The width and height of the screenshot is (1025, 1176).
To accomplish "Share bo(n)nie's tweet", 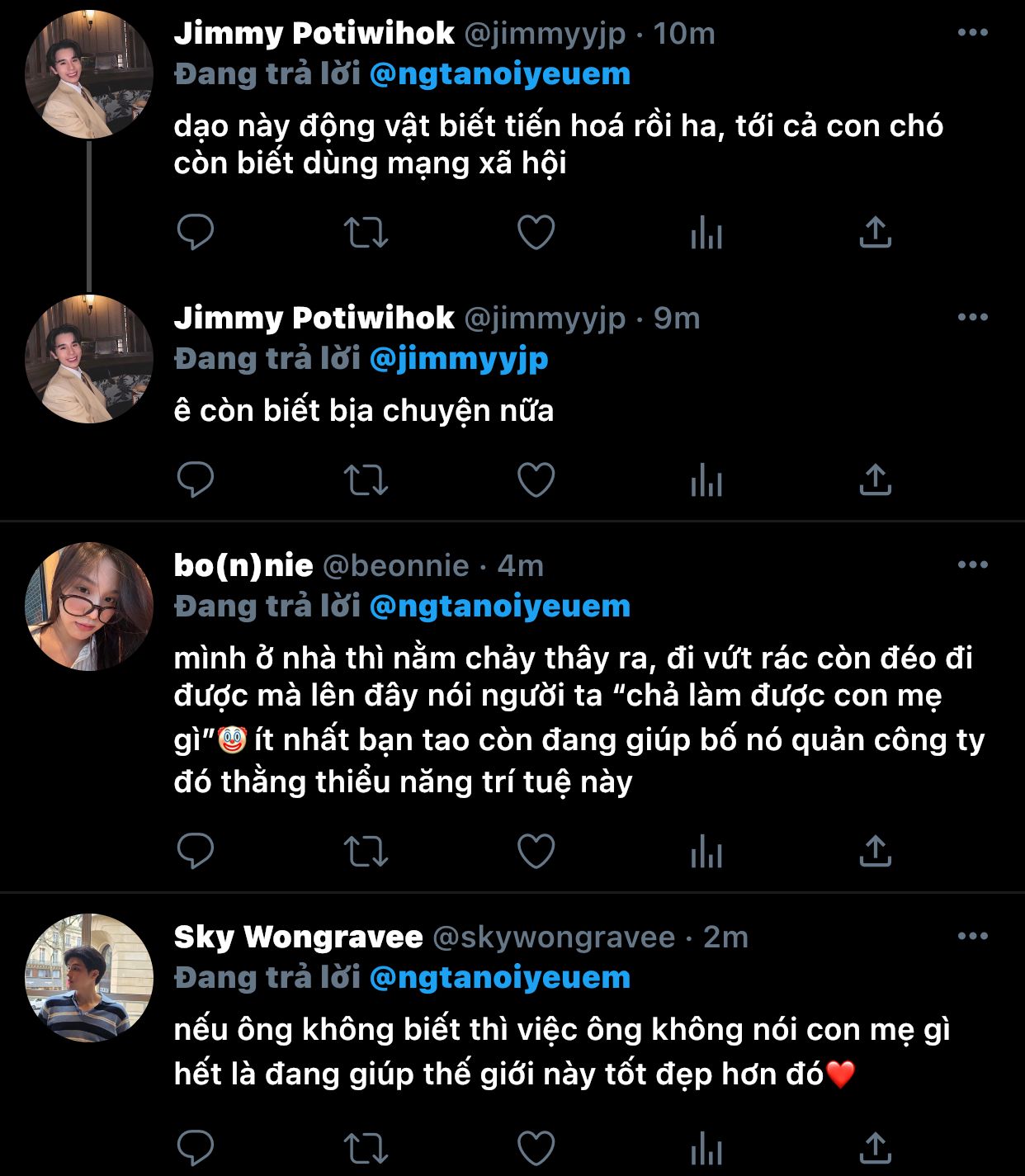I will [x=875, y=851].
